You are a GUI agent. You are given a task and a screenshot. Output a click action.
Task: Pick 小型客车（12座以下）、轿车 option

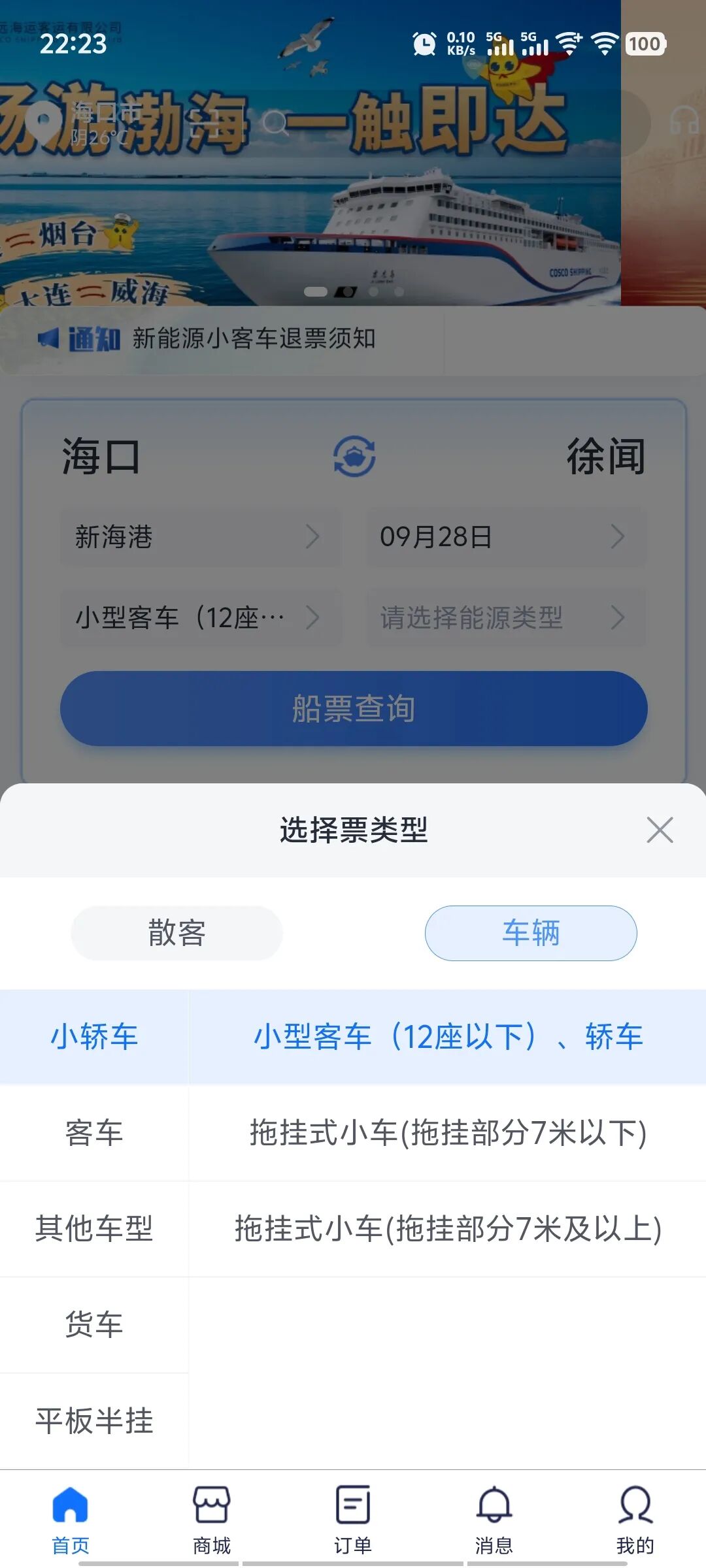448,1037
